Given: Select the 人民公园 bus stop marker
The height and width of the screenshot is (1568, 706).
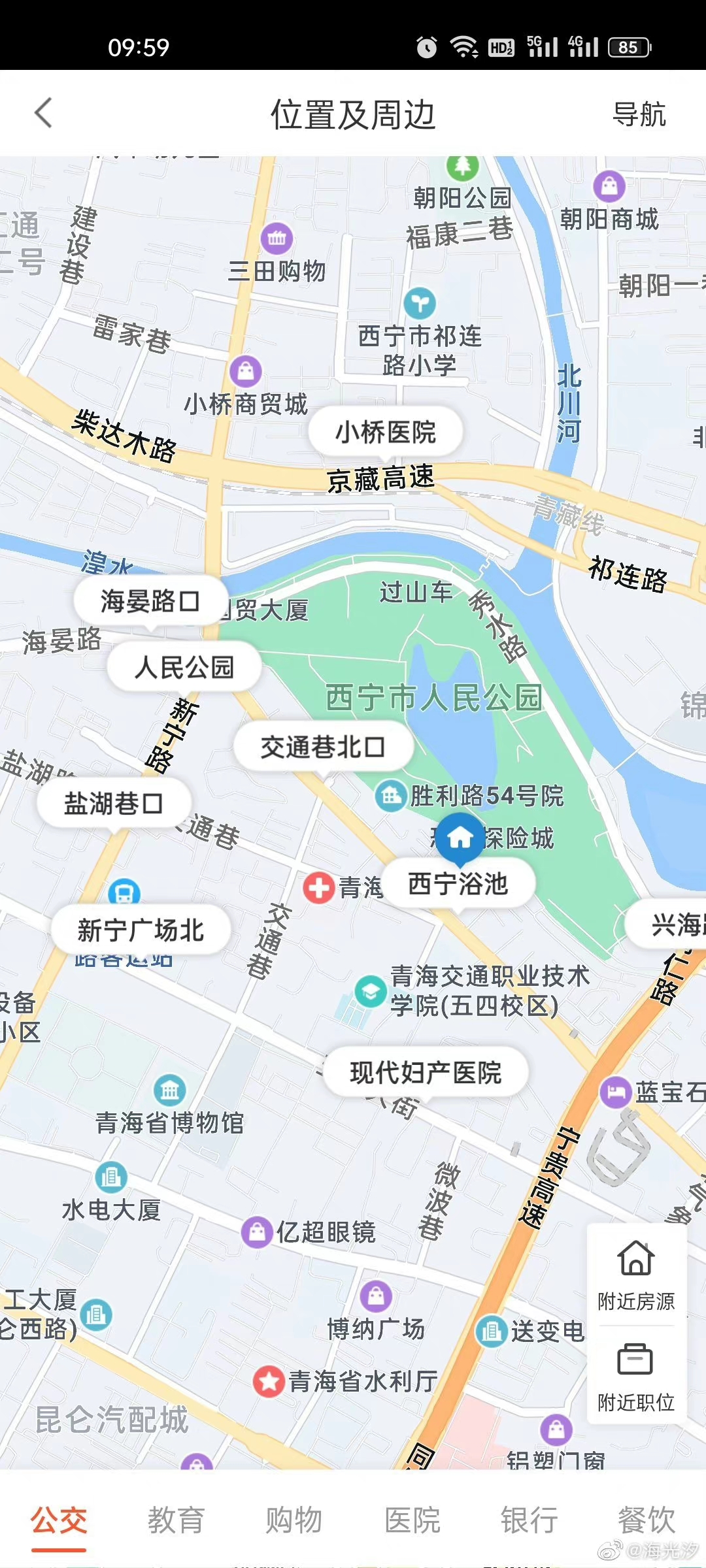Looking at the screenshot, I should [x=184, y=668].
